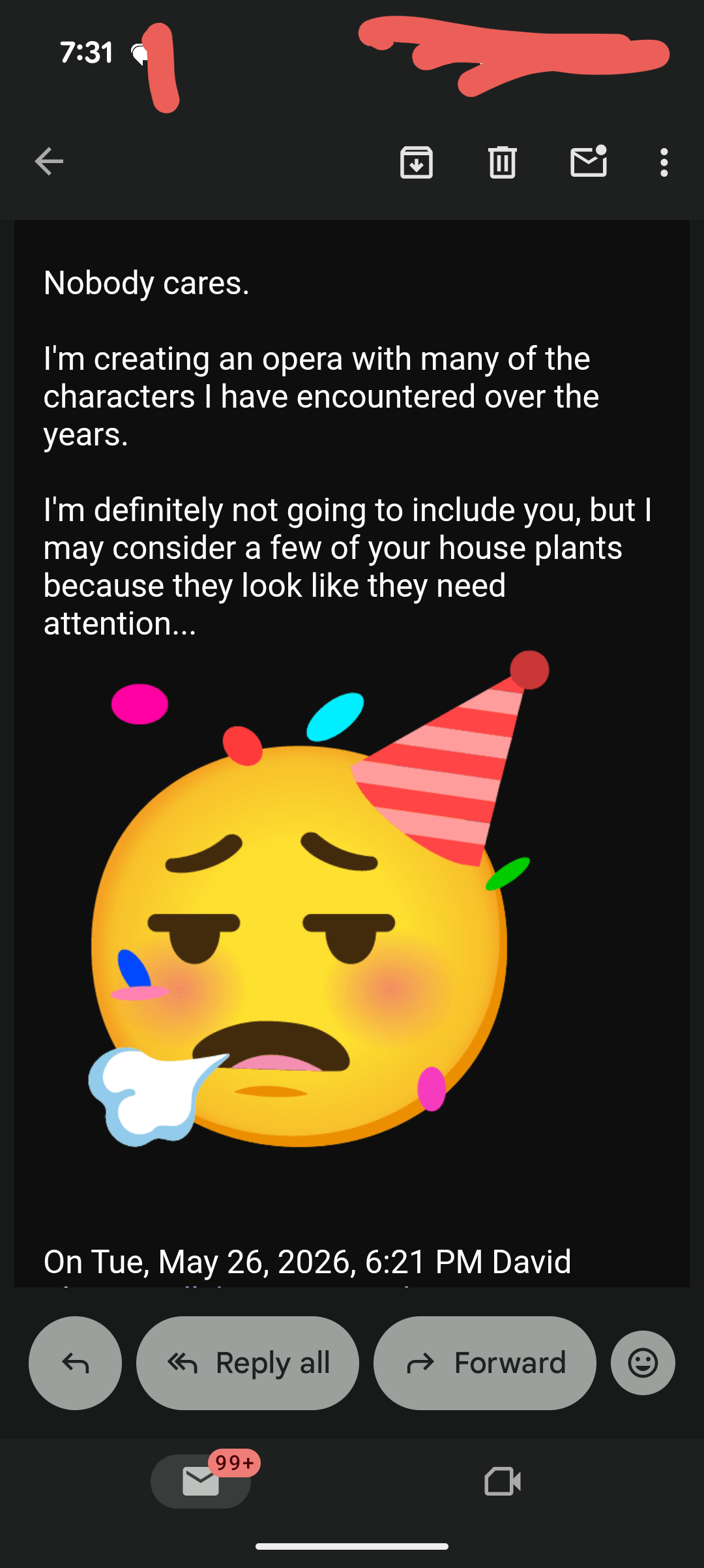This screenshot has width=704, height=1568.
Task: Open the three-dot overflow menu
Action: (x=664, y=162)
